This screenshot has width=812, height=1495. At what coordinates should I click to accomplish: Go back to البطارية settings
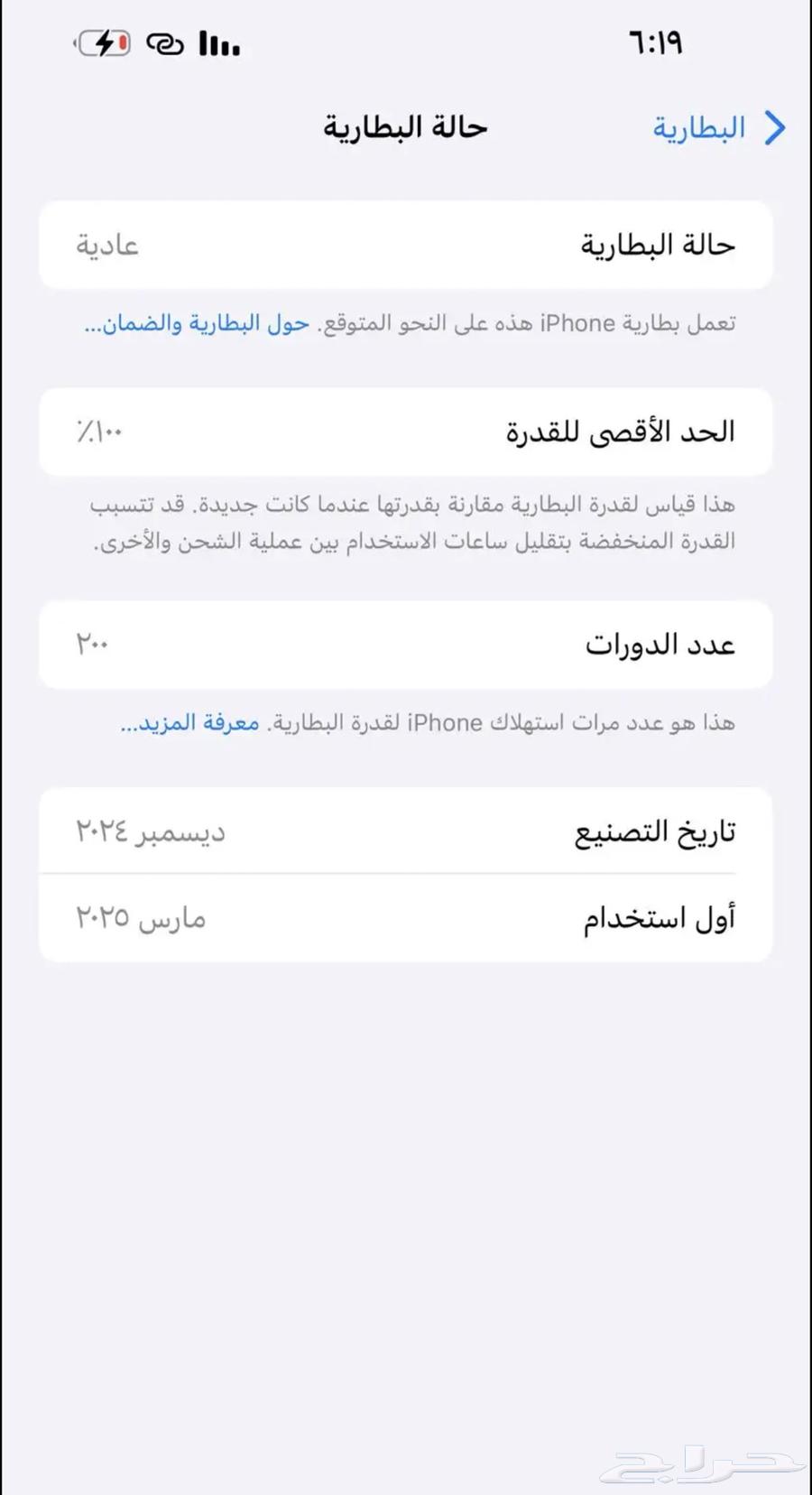(719, 128)
